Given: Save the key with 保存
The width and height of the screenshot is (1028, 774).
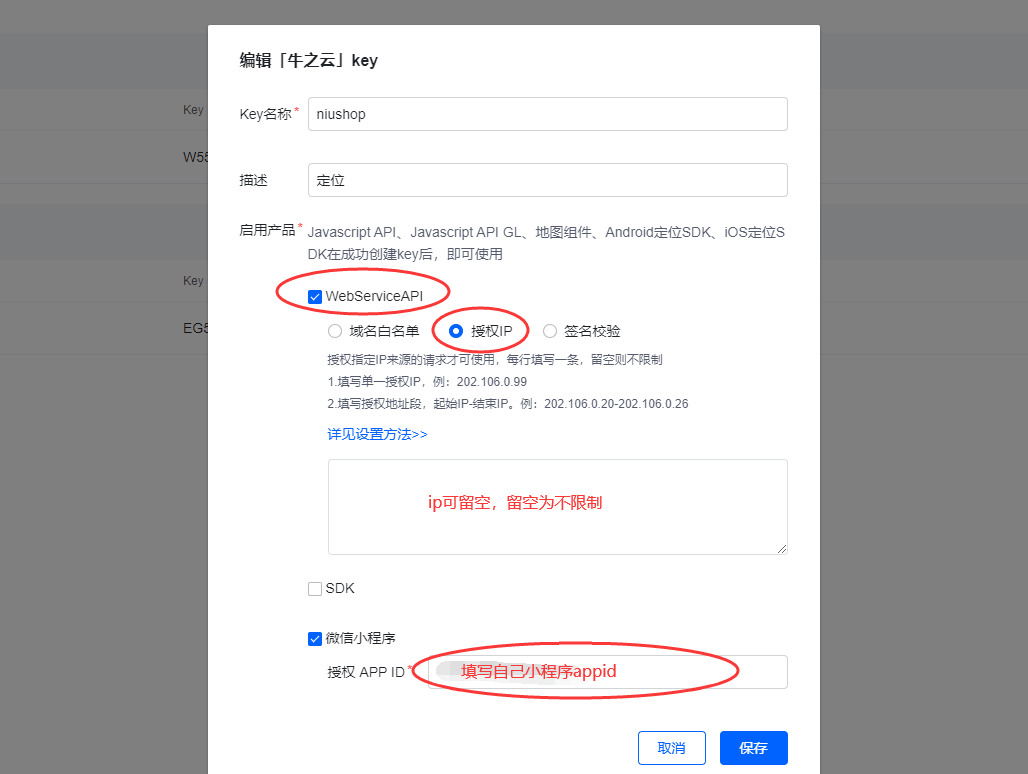Looking at the screenshot, I should (x=753, y=748).
